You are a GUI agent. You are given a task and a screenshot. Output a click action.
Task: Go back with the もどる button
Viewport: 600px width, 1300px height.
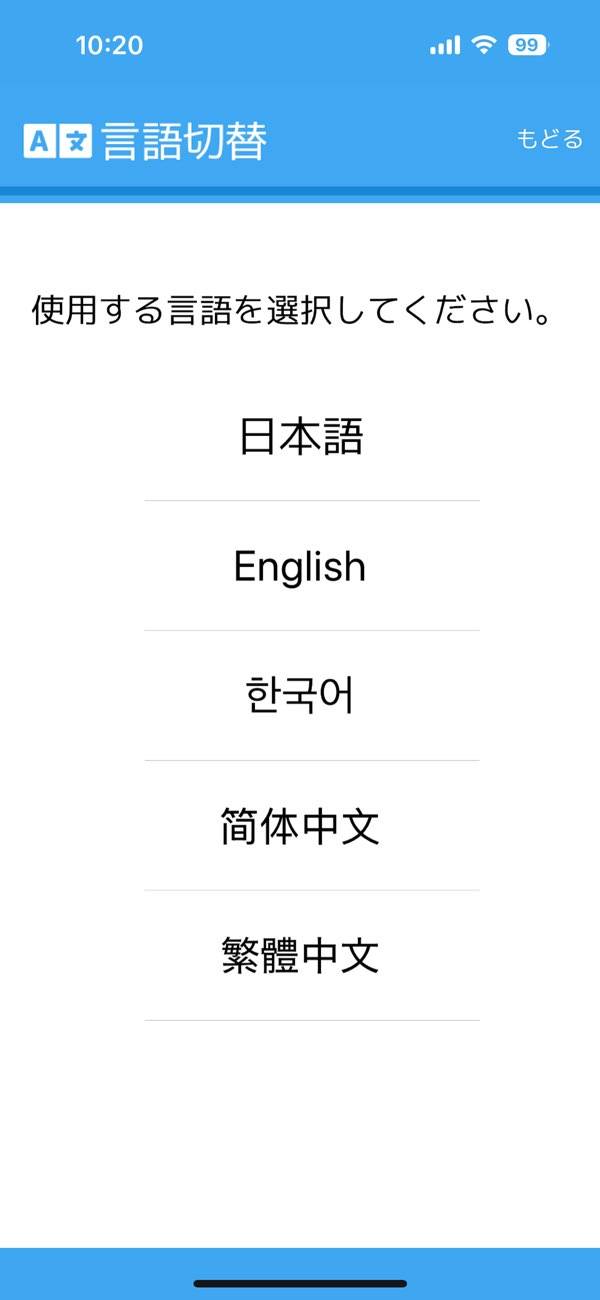pos(549,139)
